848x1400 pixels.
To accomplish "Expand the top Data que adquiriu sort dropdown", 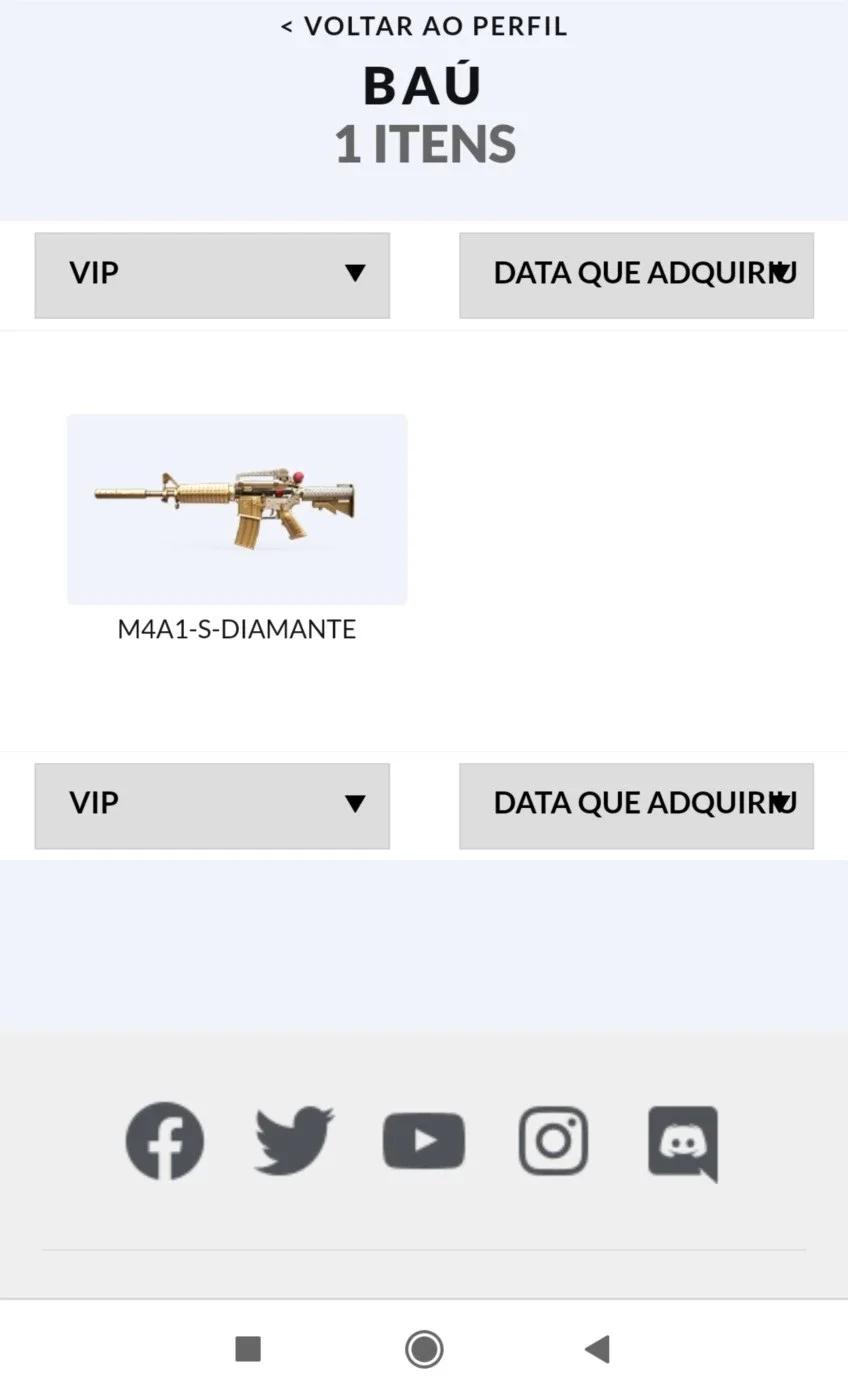I will 636,276.
